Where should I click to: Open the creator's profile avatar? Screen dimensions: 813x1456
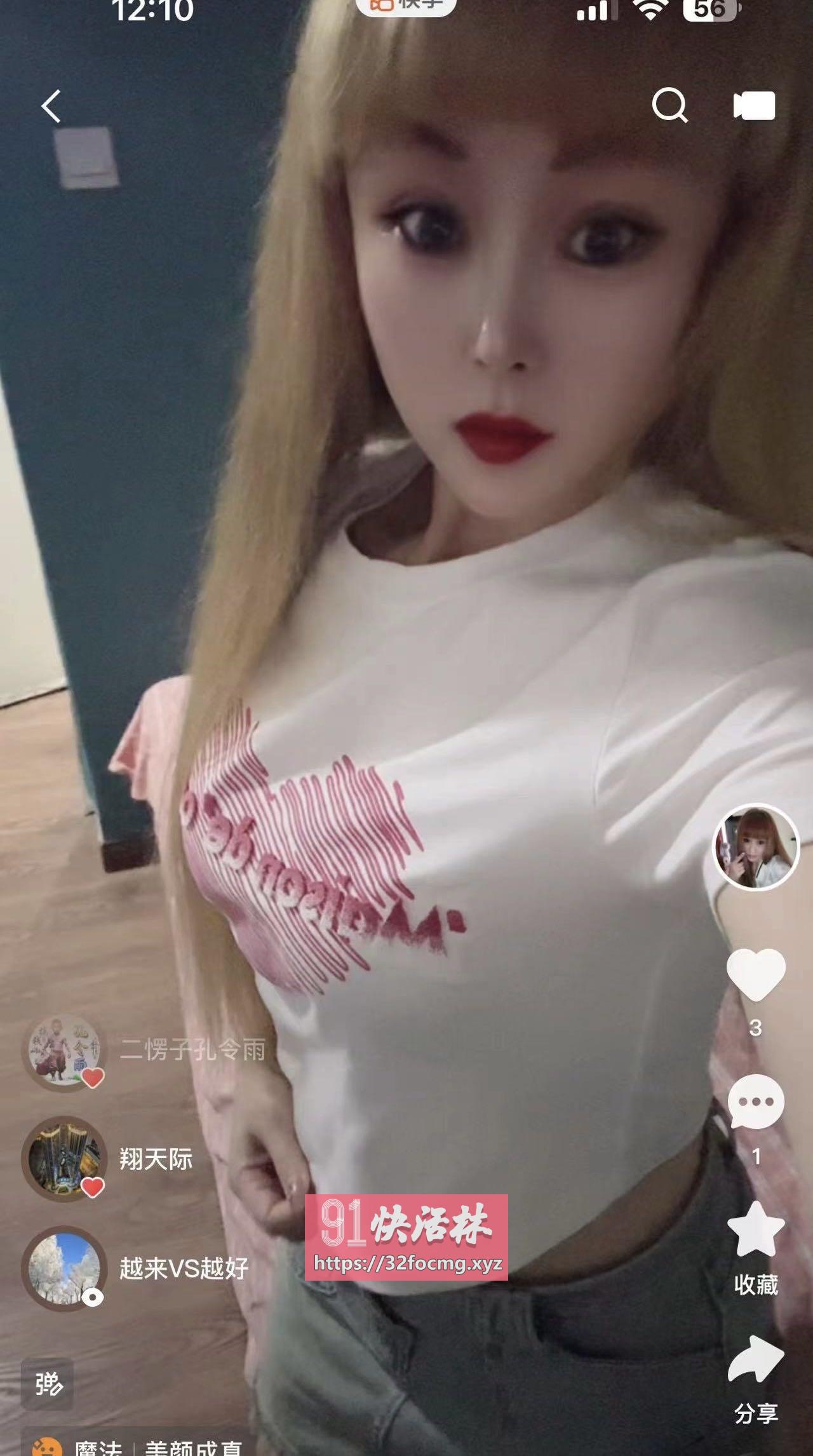click(x=755, y=847)
